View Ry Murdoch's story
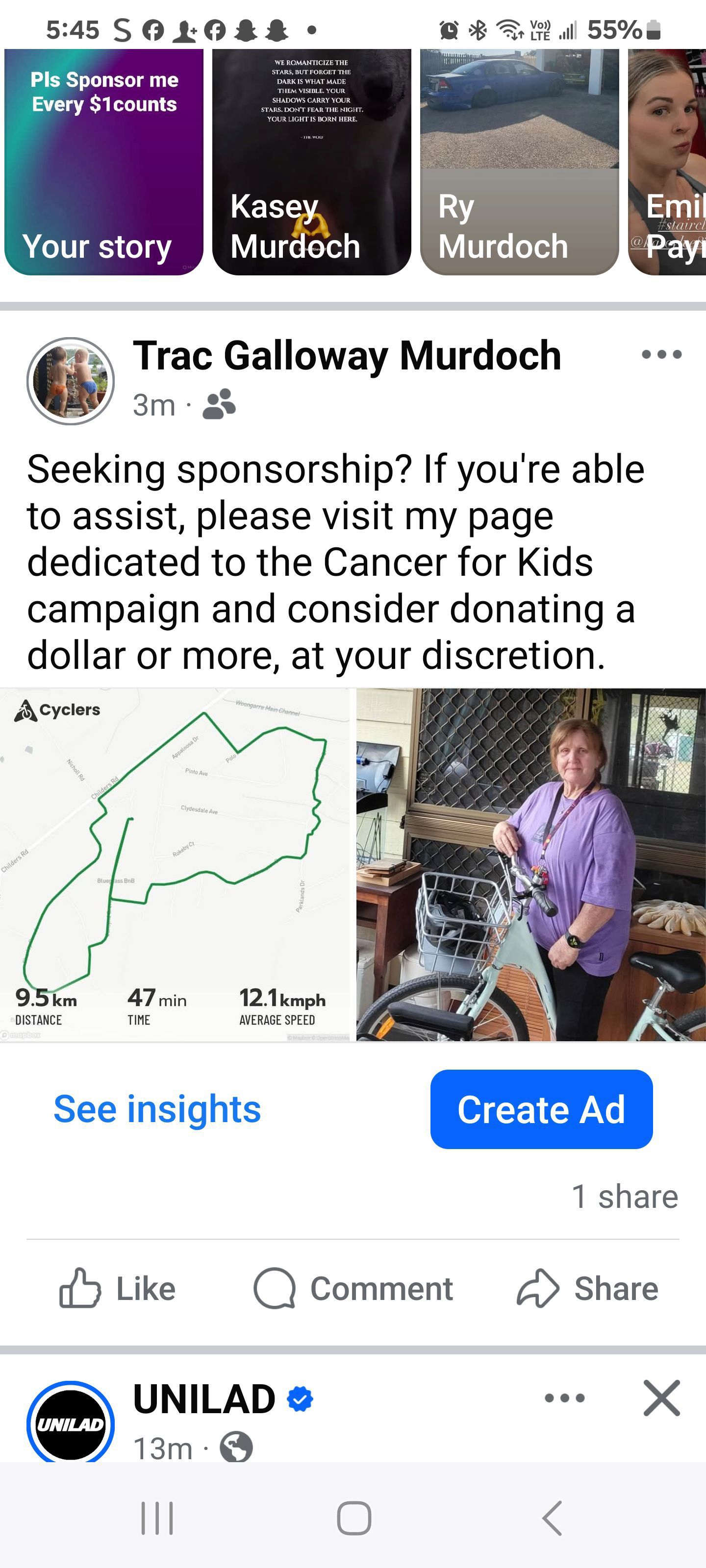The width and height of the screenshot is (706, 1568). tap(519, 162)
